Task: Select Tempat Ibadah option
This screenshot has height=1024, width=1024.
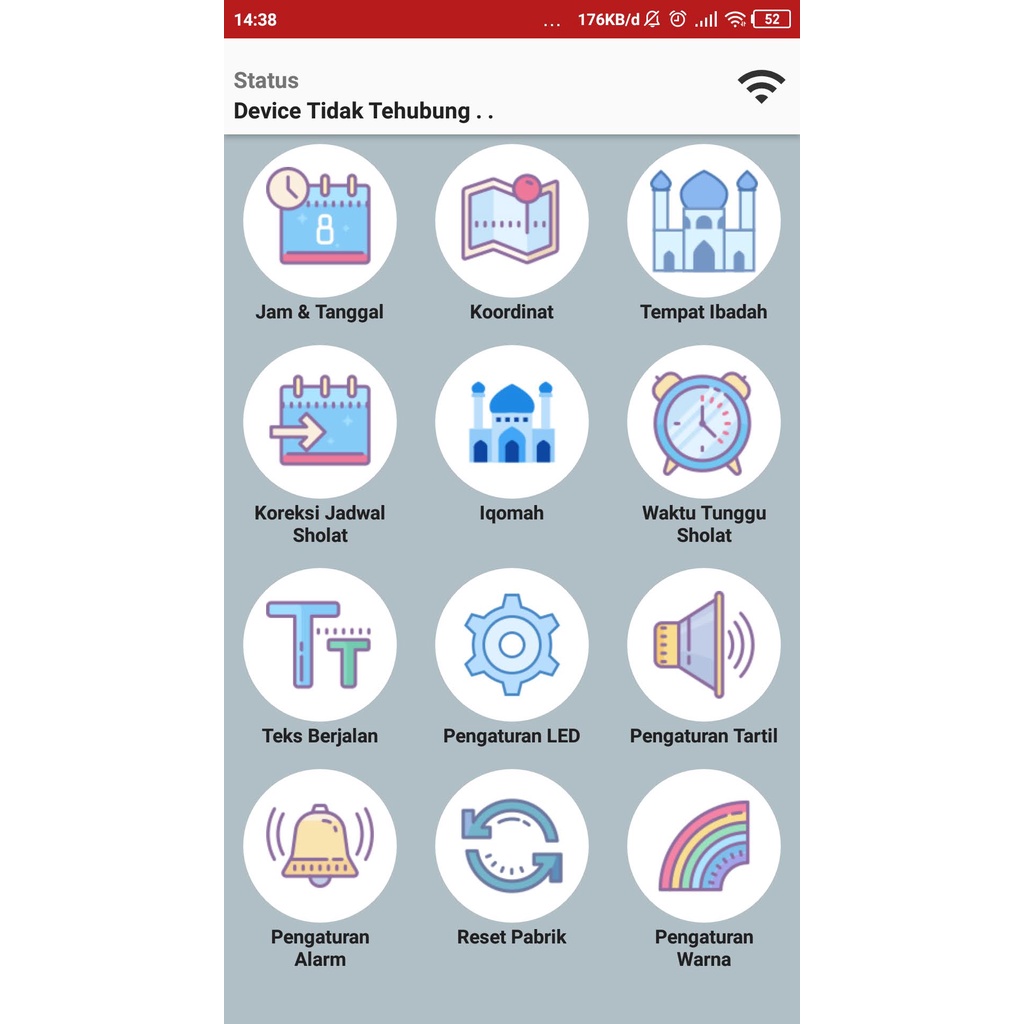Action: click(704, 221)
